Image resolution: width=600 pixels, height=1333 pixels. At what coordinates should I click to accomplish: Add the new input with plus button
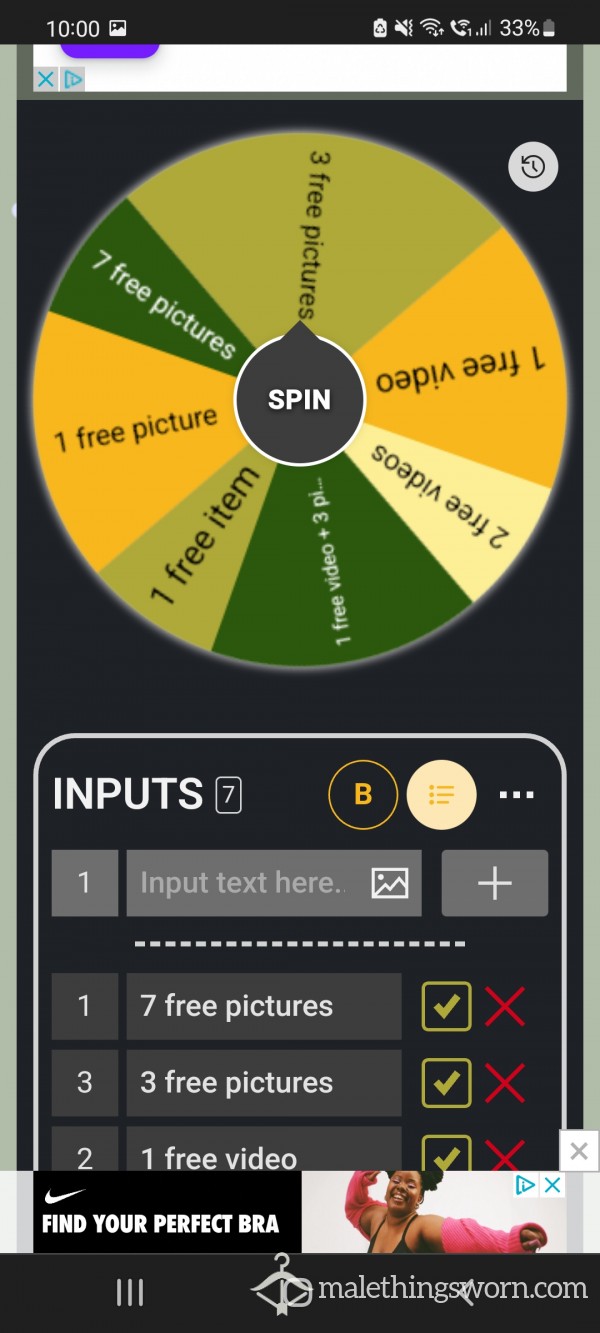coord(495,883)
